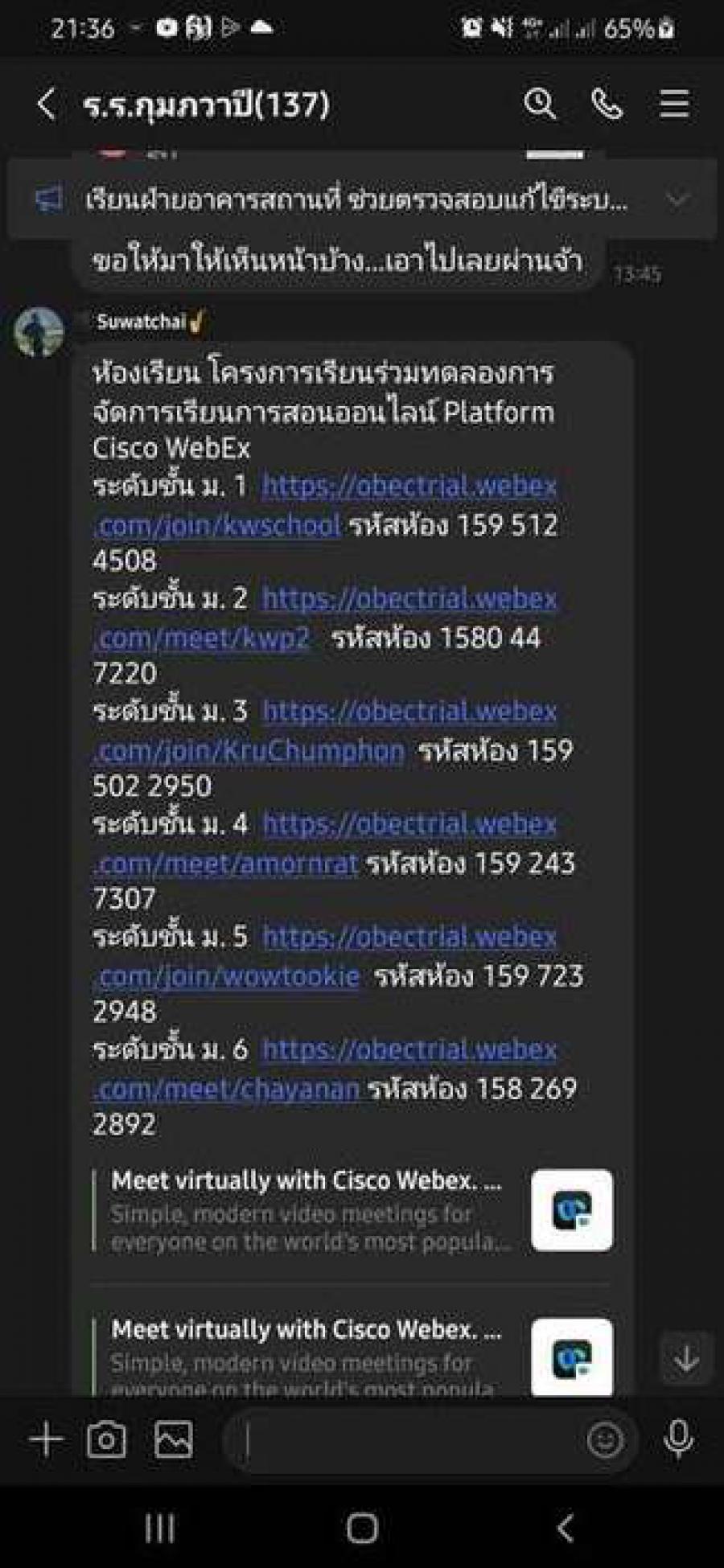Screen dimensions: 724x1568
Task: Go back from the chat
Action: click(47, 105)
